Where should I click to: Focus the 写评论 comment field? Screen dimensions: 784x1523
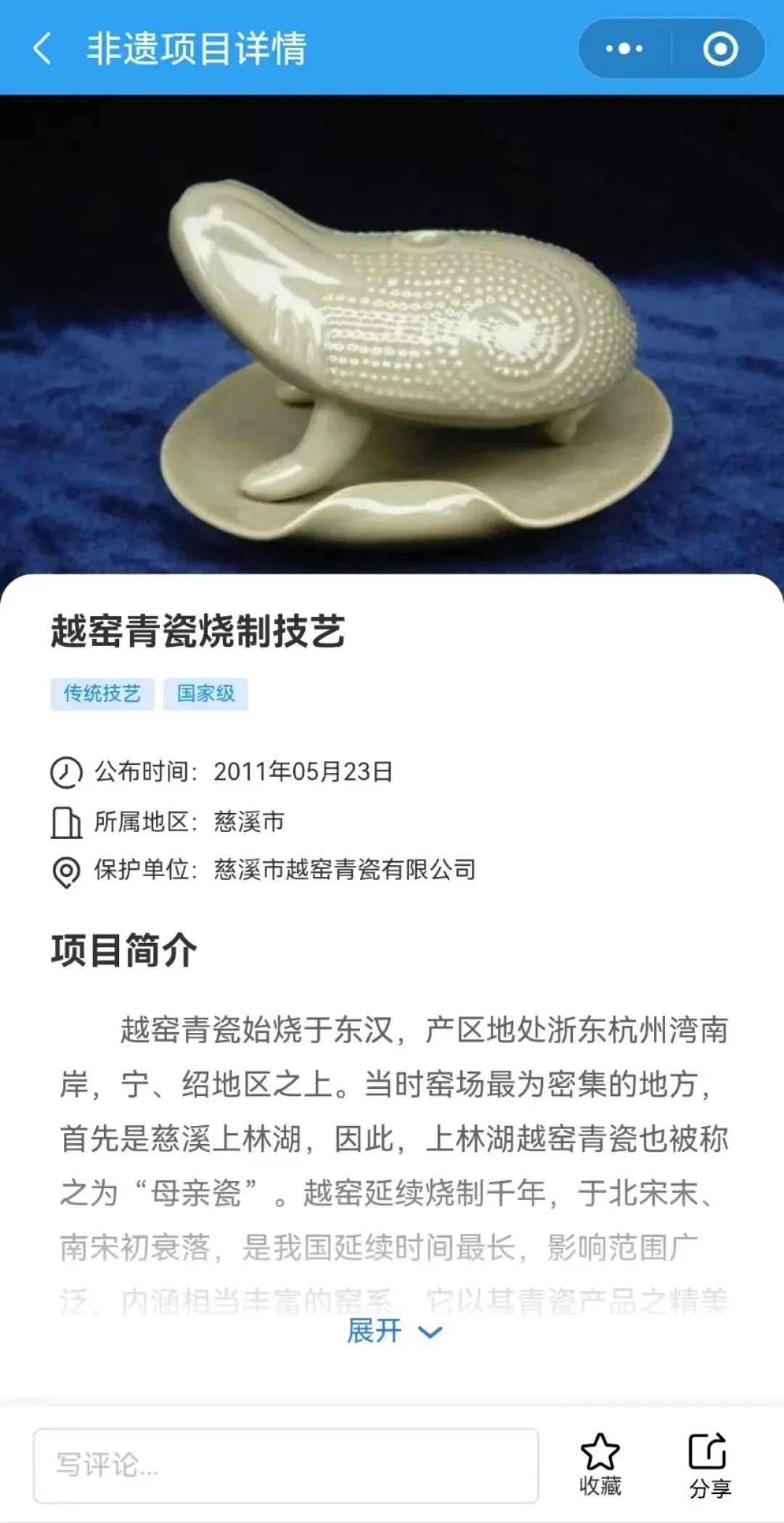click(285, 1464)
